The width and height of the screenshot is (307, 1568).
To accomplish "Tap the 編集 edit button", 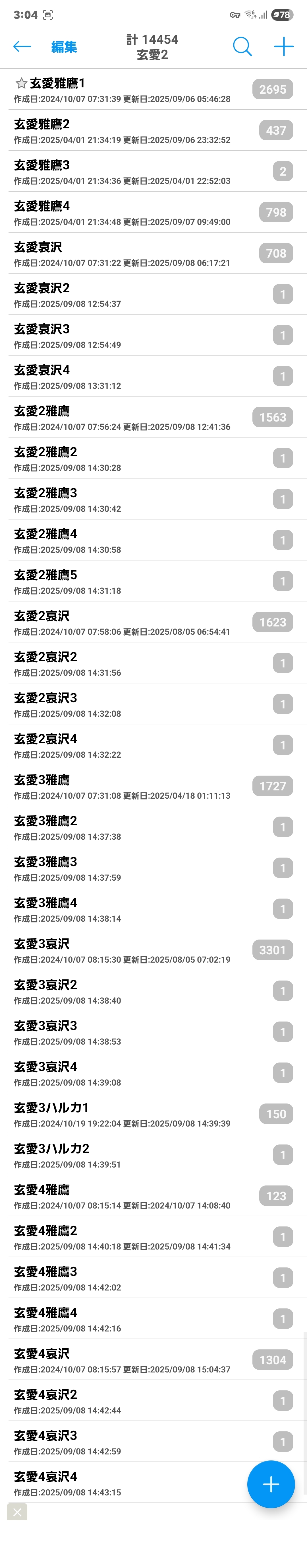I will (64, 47).
